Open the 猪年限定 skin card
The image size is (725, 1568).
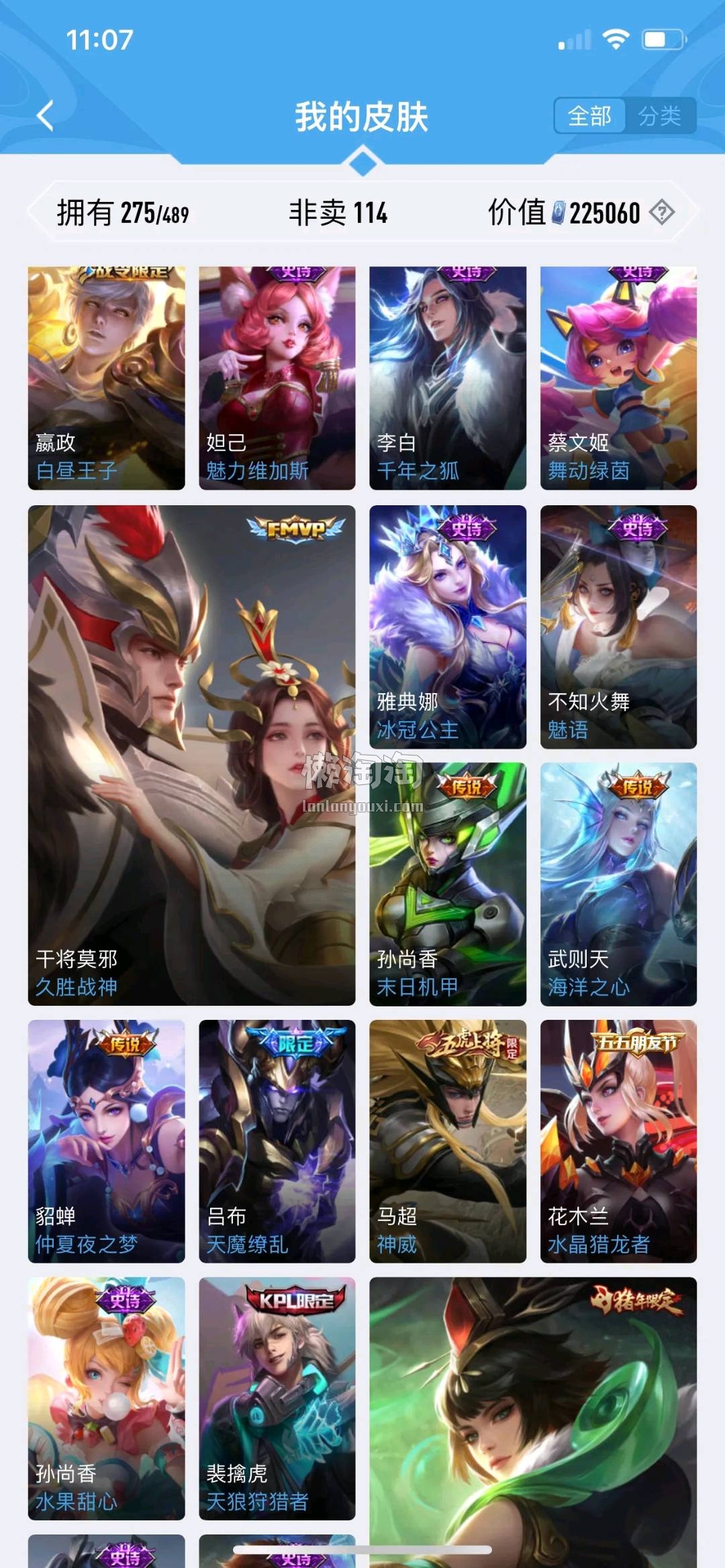pyautogui.click(x=533, y=1416)
